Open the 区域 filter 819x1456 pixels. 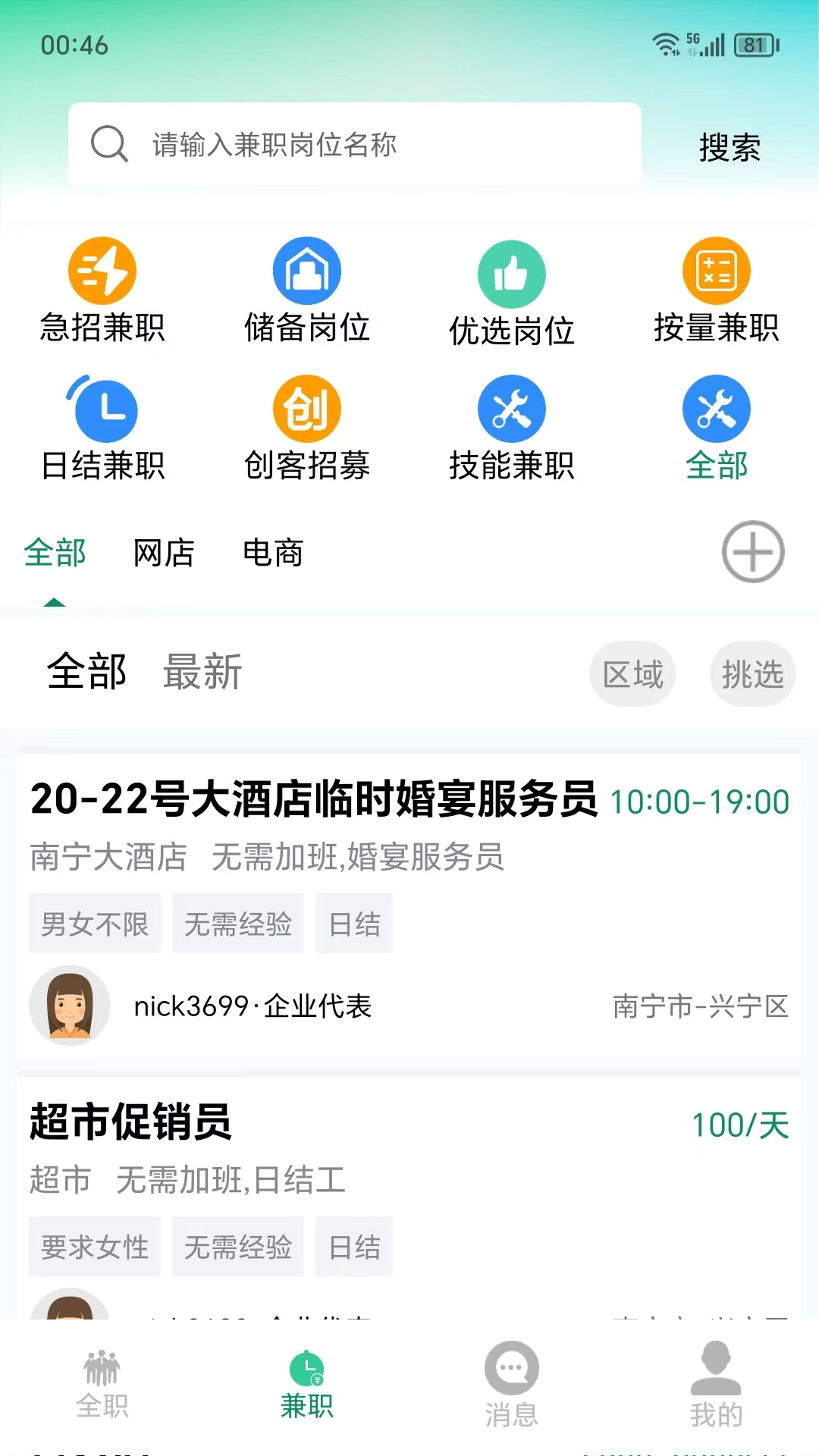632,674
